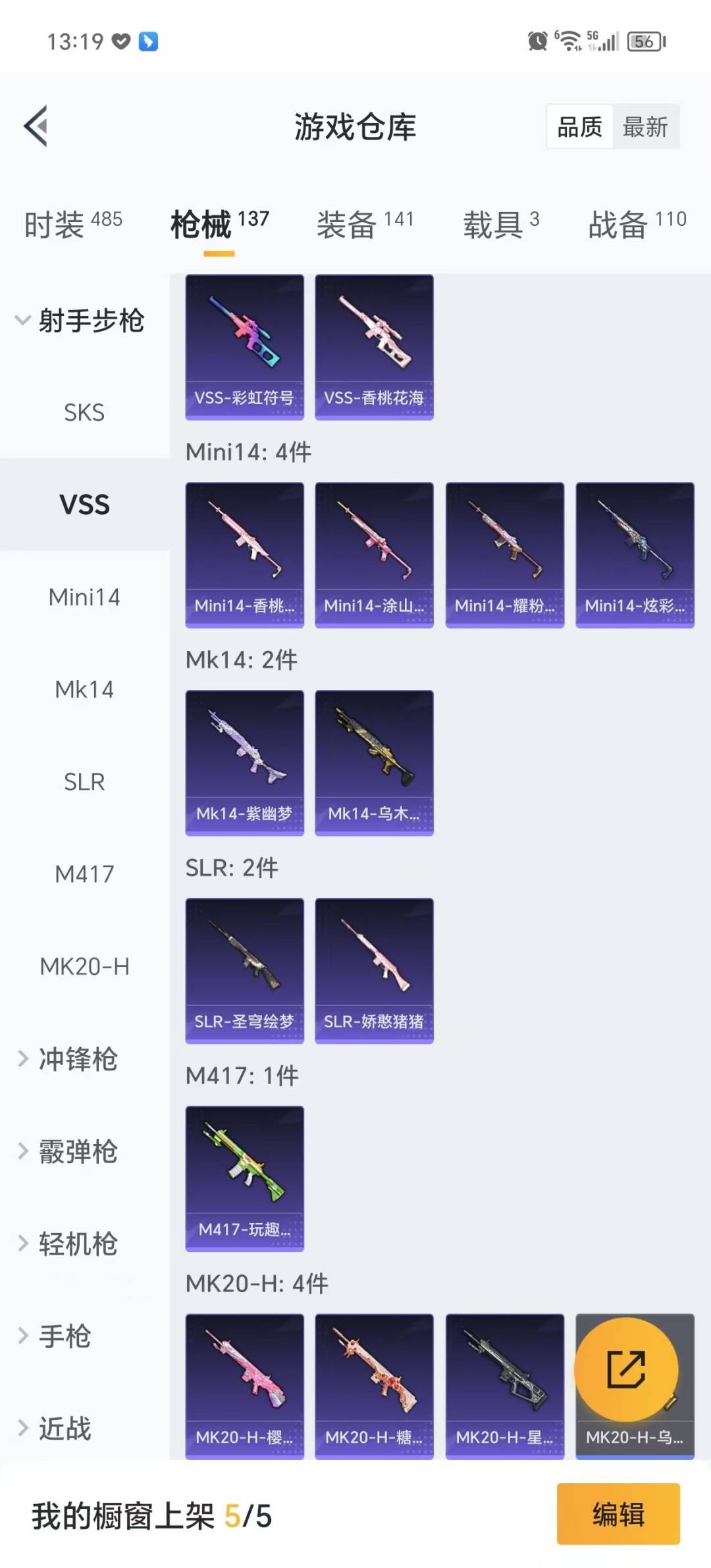Jump to Mini14 in the sidebar
The width and height of the screenshot is (711, 1568).
point(84,597)
